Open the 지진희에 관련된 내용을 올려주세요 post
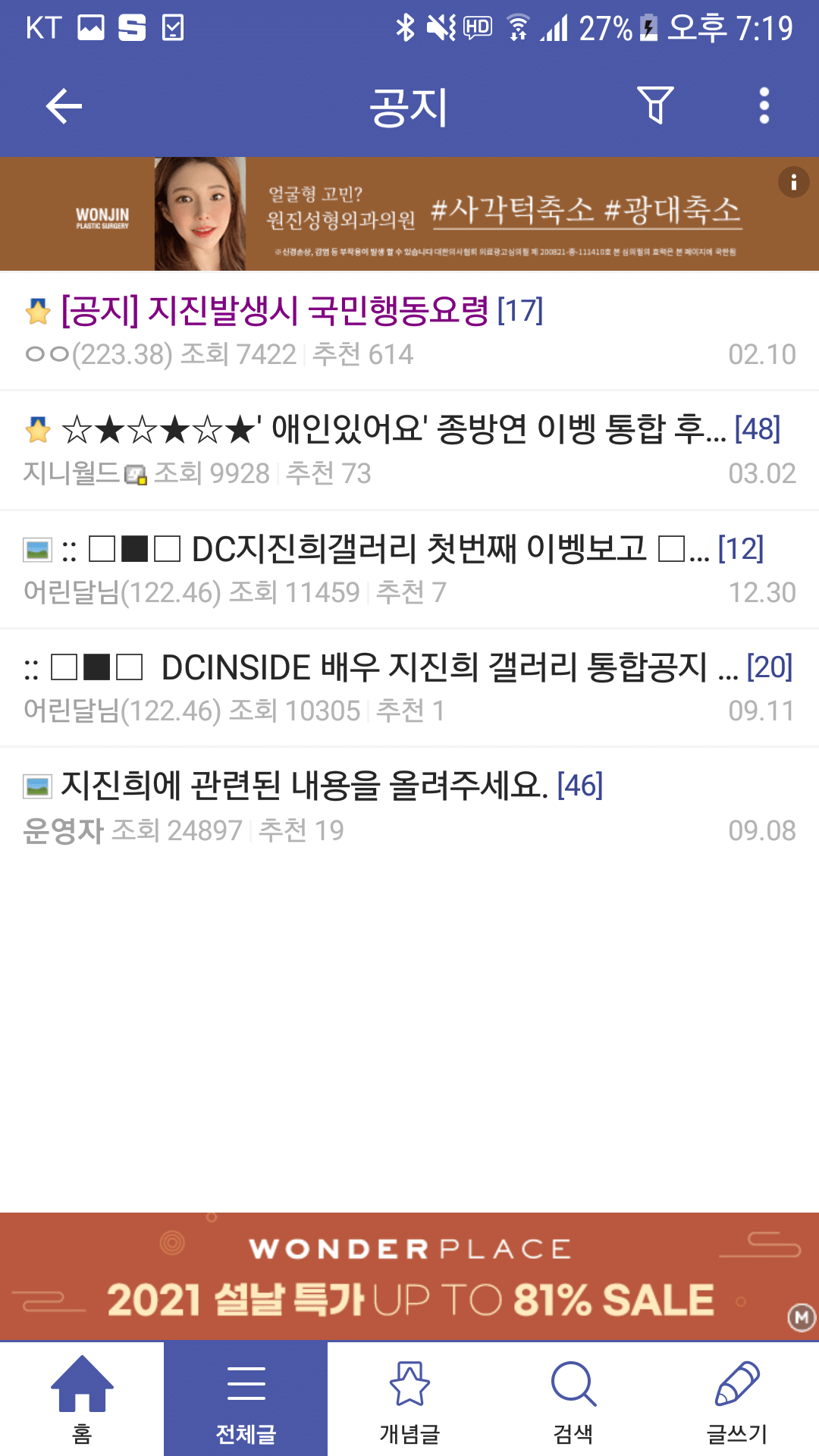819x1456 pixels. (303, 786)
